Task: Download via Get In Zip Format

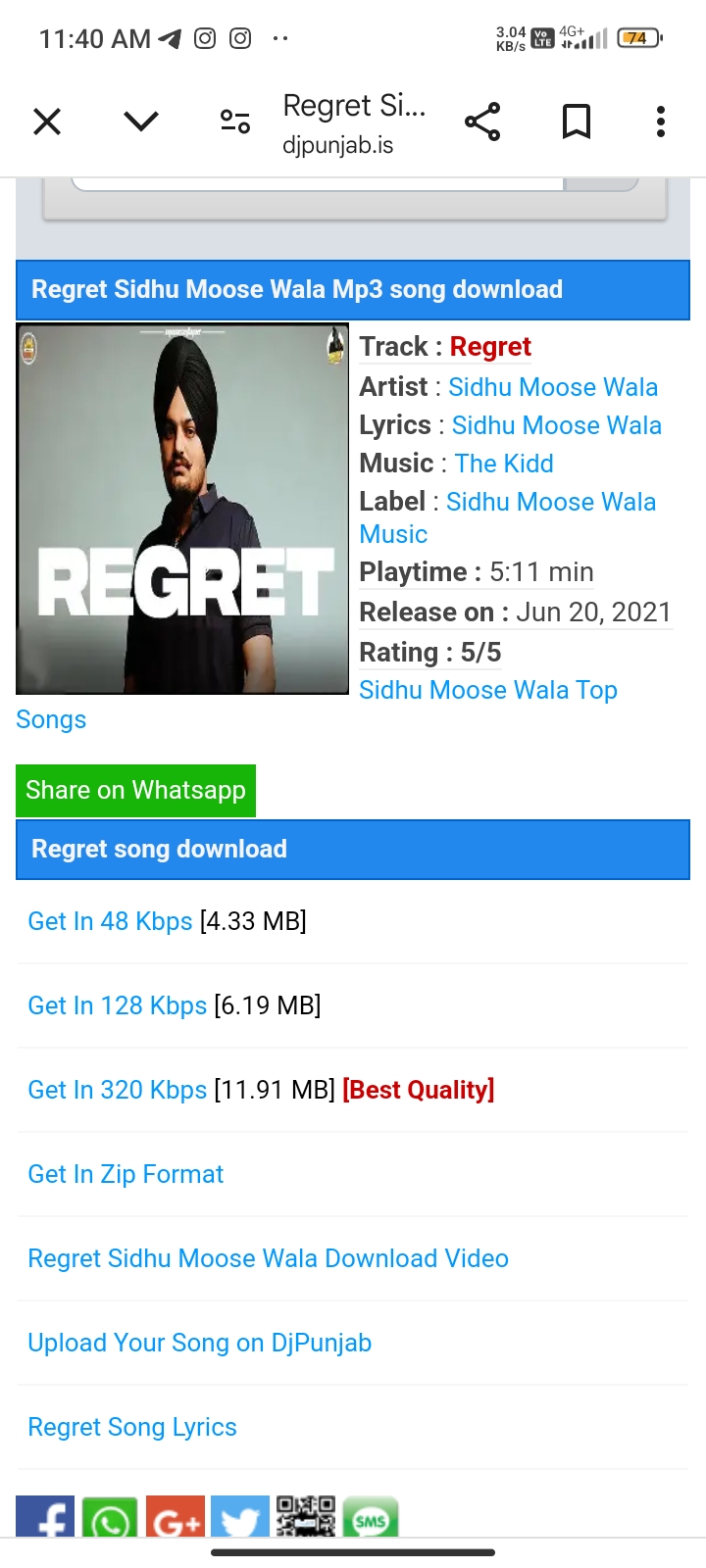Action: [x=126, y=1174]
